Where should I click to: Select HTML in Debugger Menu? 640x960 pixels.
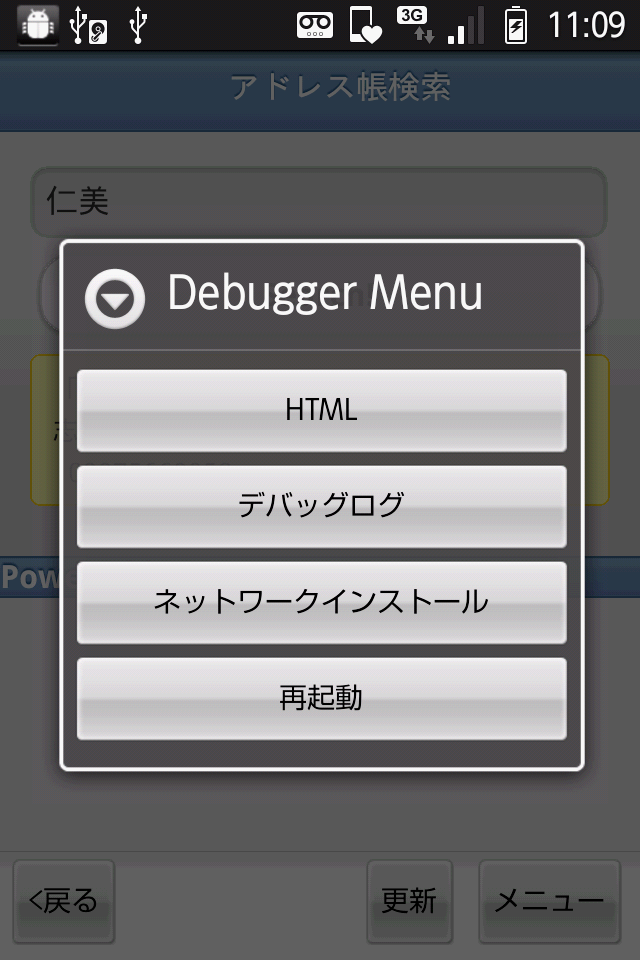click(321, 410)
